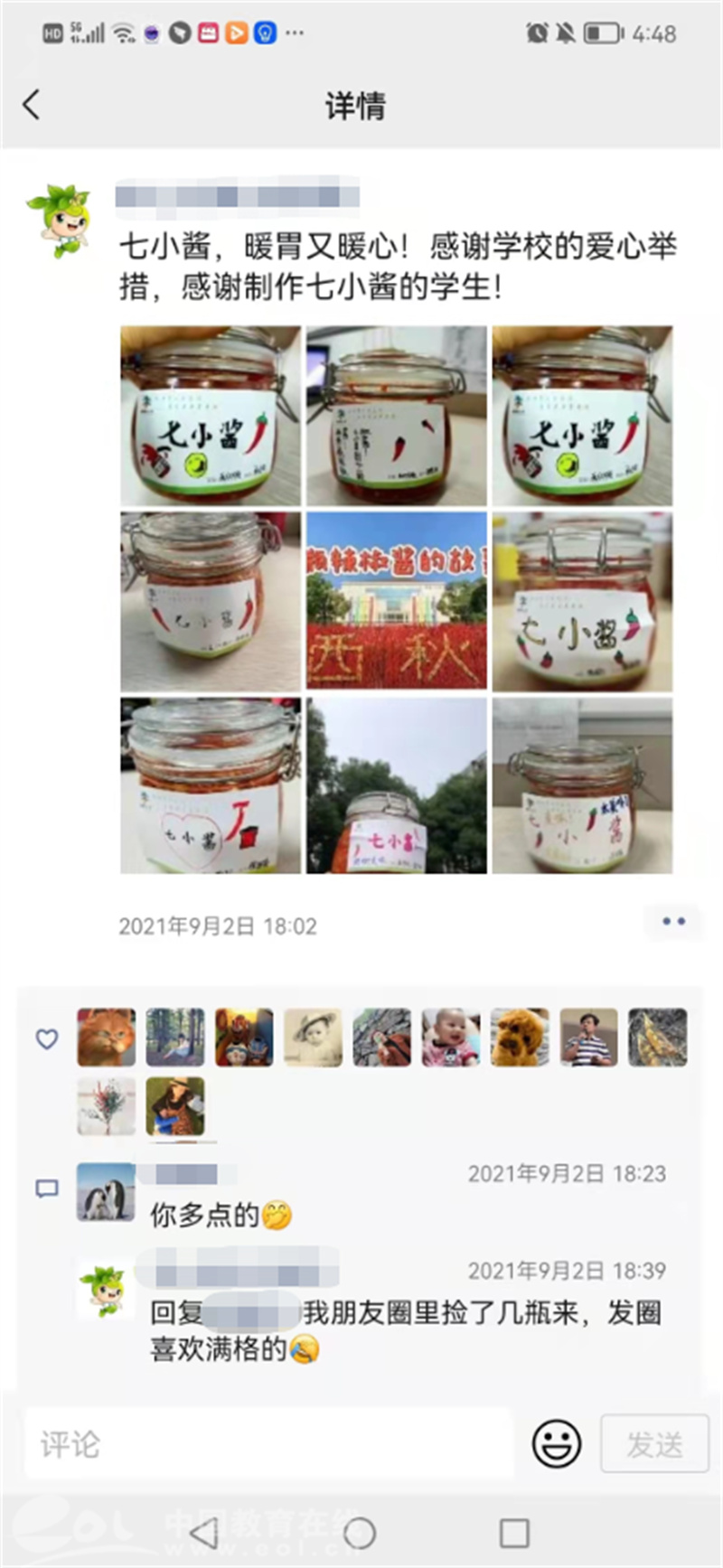Image resolution: width=723 pixels, height=1568 pixels.
Task: Open the poster's cartoon avatar profile
Action: click(x=59, y=220)
